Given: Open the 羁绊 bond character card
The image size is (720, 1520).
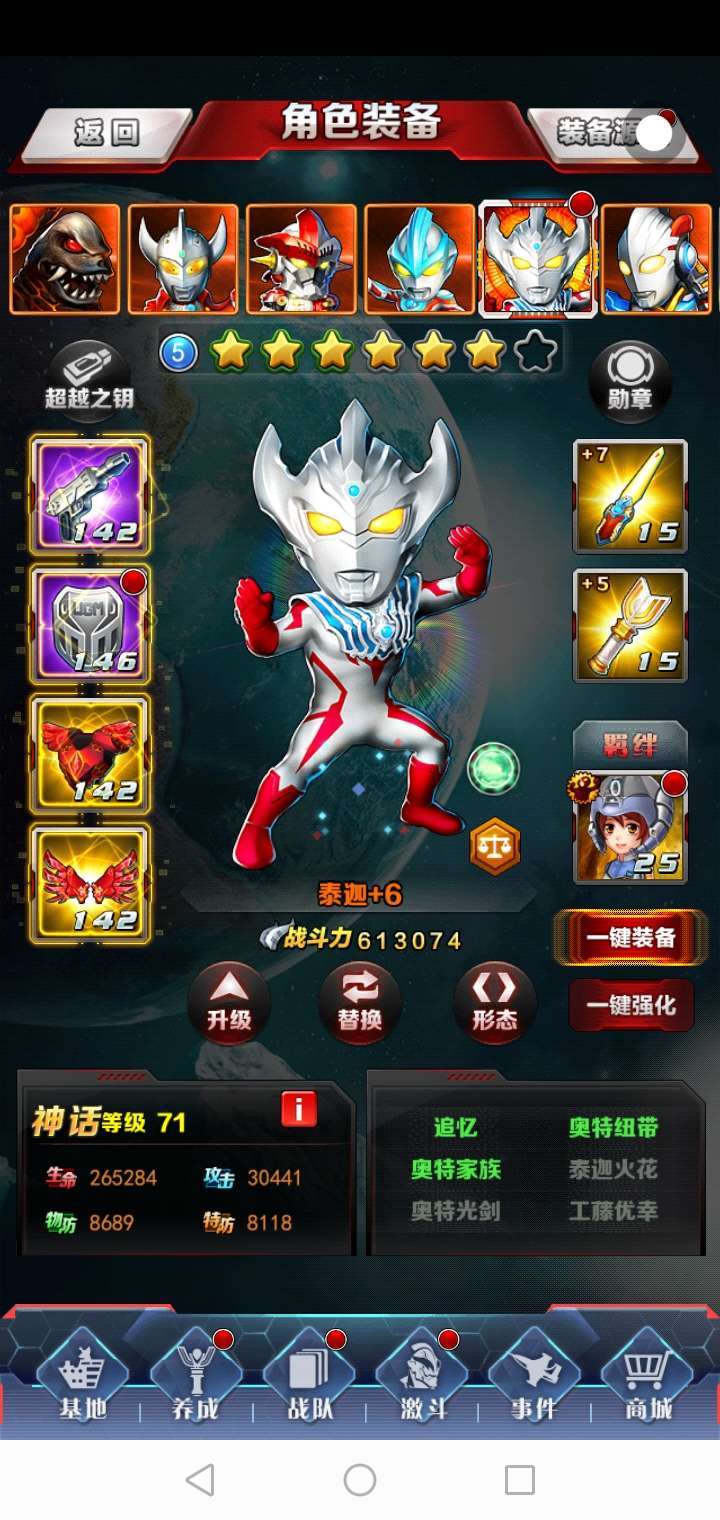Looking at the screenshot, I should point(630,828).
